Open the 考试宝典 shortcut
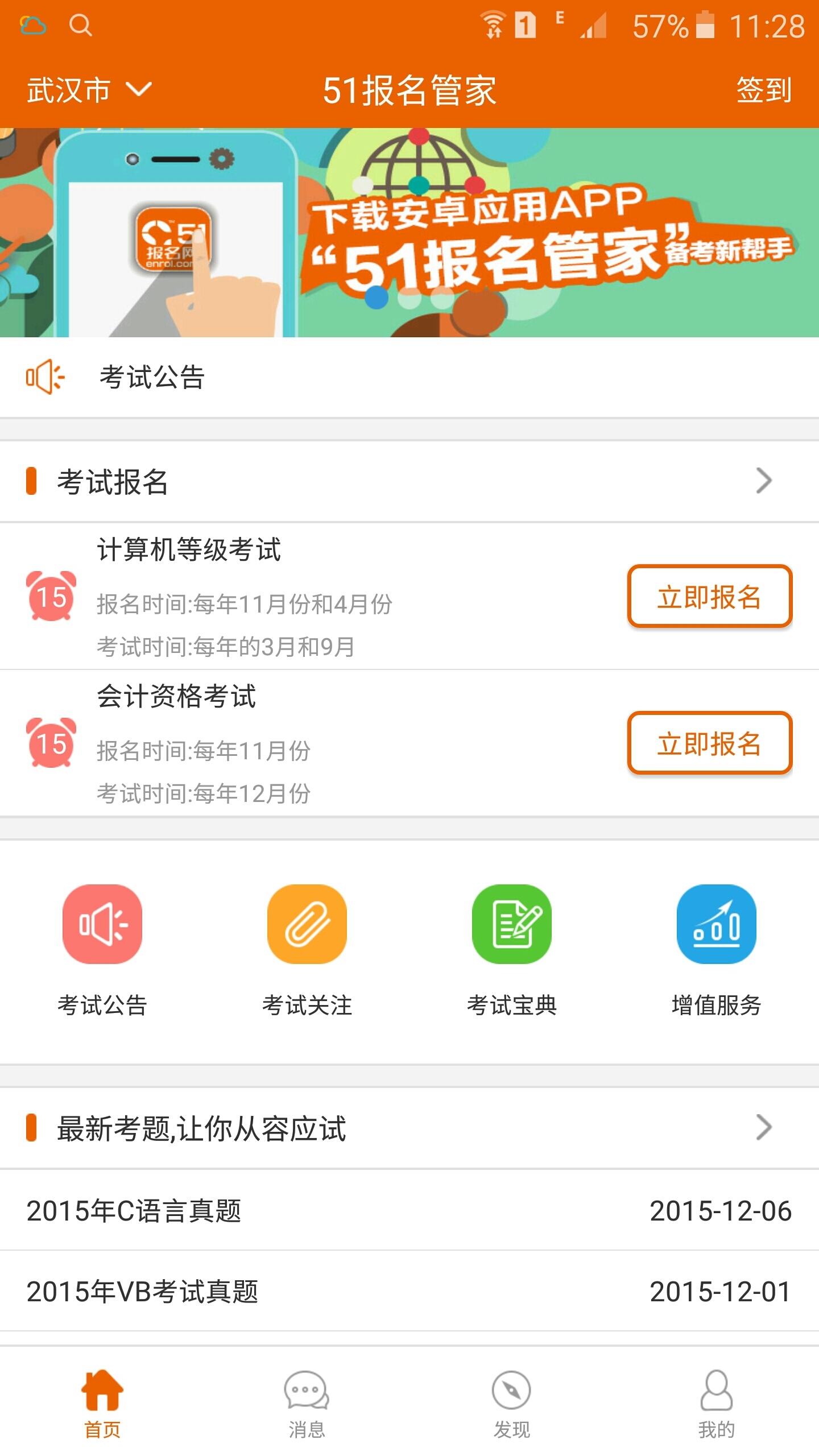 (512, 925)
